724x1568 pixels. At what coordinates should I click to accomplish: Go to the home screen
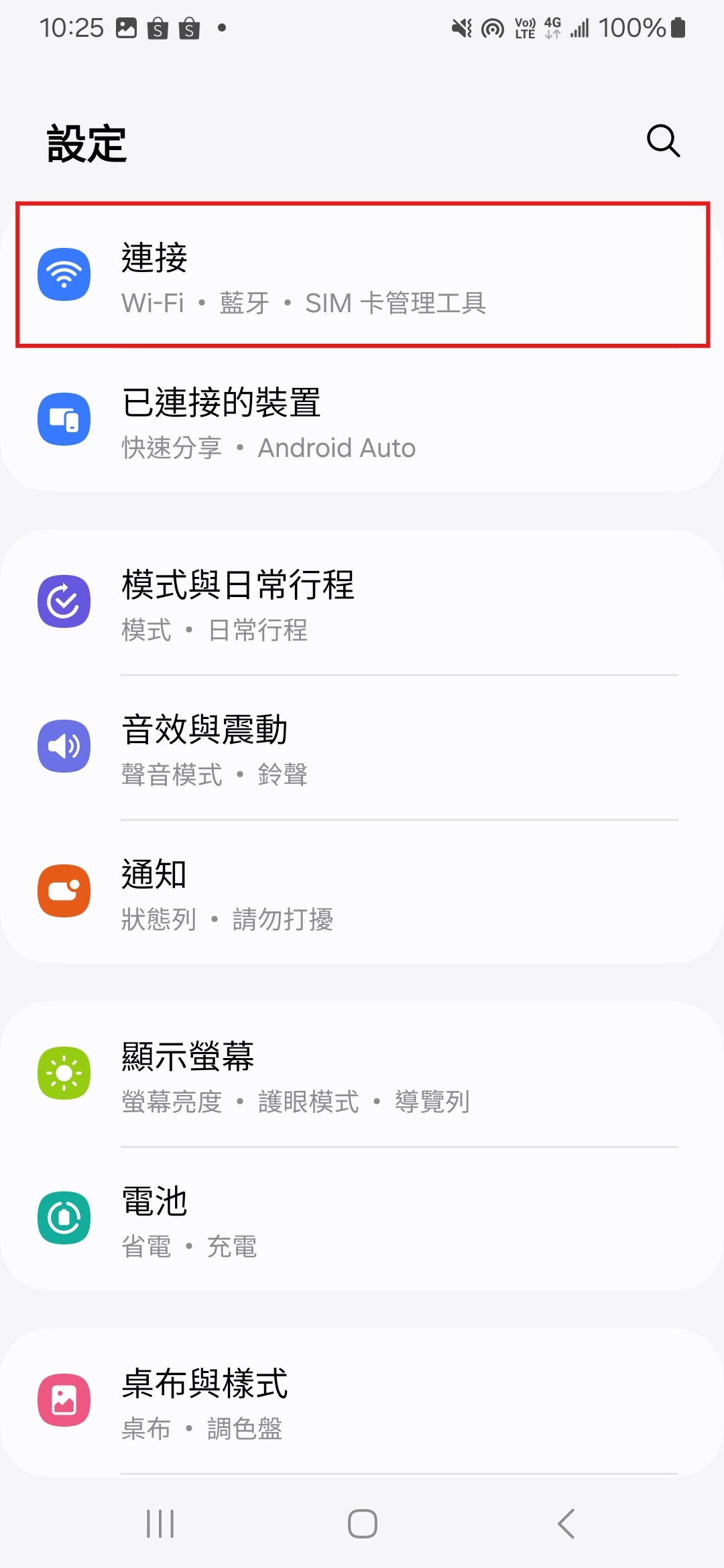tap(363, 1524)
